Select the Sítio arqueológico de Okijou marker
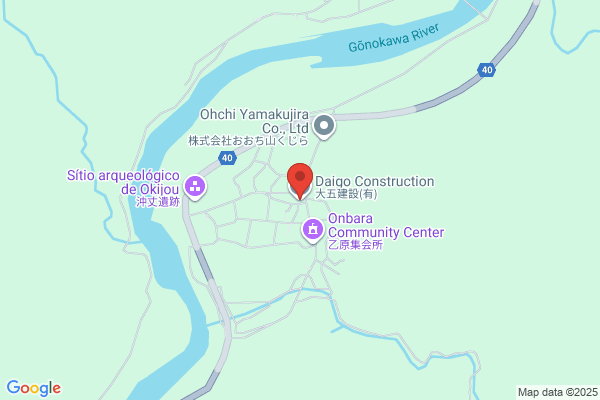Viewport: 600px width, 400px height. (195, 188)
